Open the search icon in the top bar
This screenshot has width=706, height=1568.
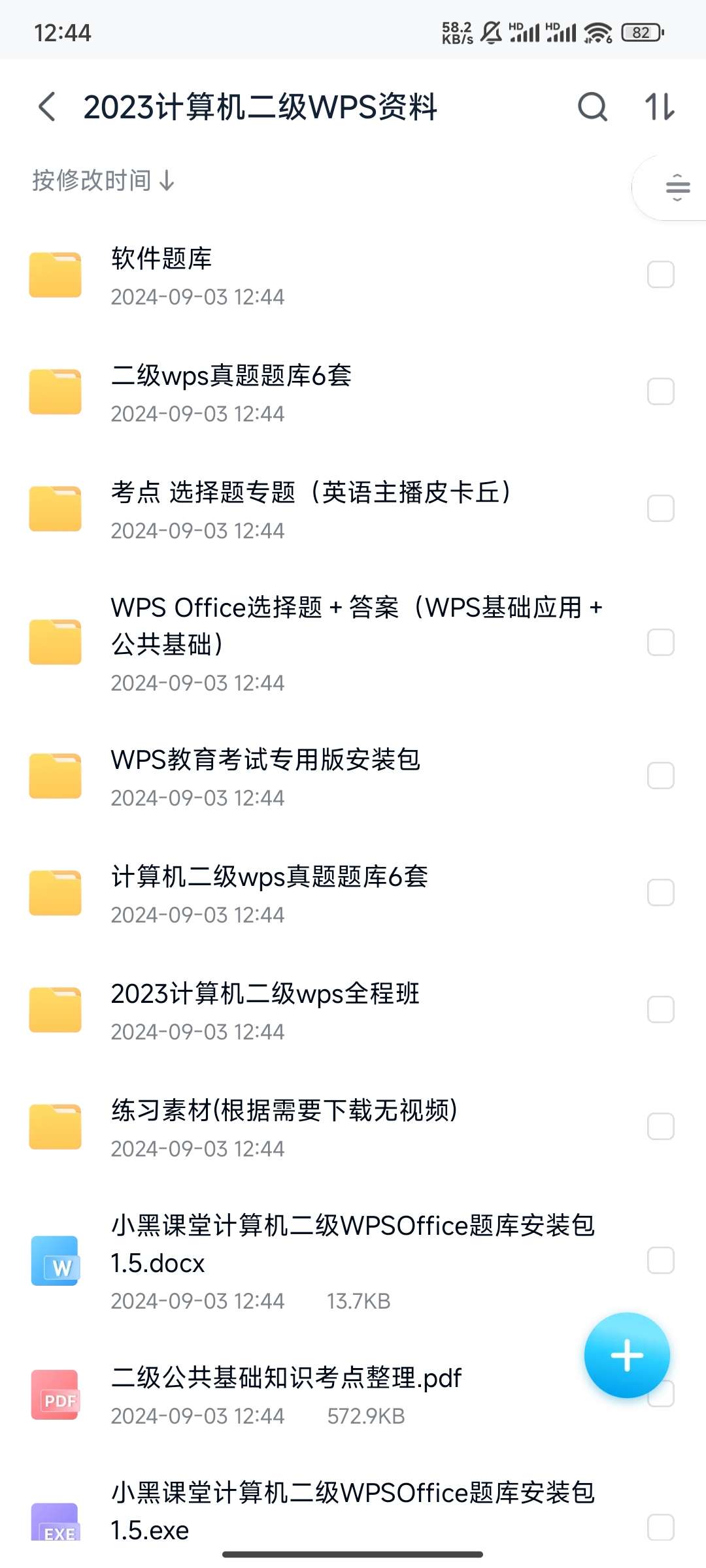coord(592,107)
